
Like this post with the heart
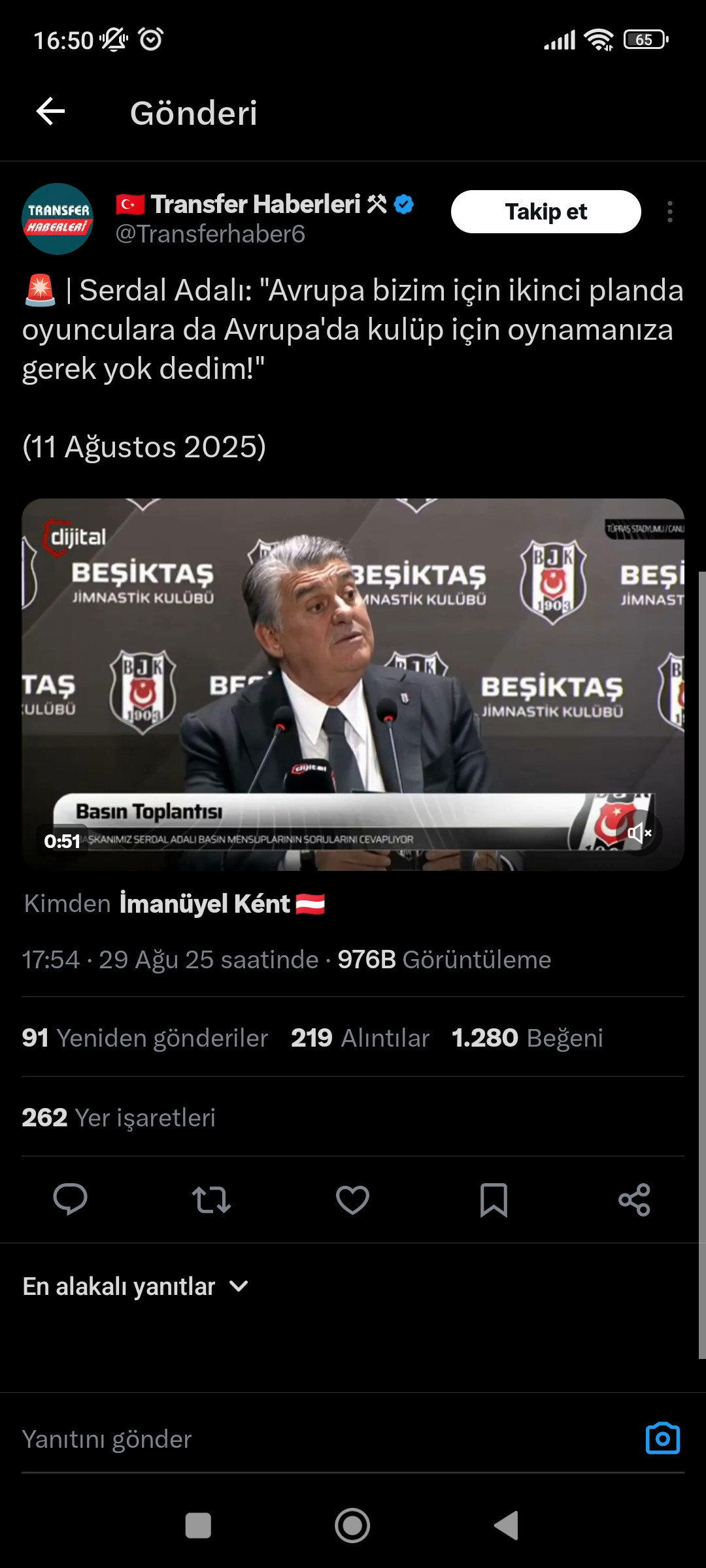pos(352,1200)
